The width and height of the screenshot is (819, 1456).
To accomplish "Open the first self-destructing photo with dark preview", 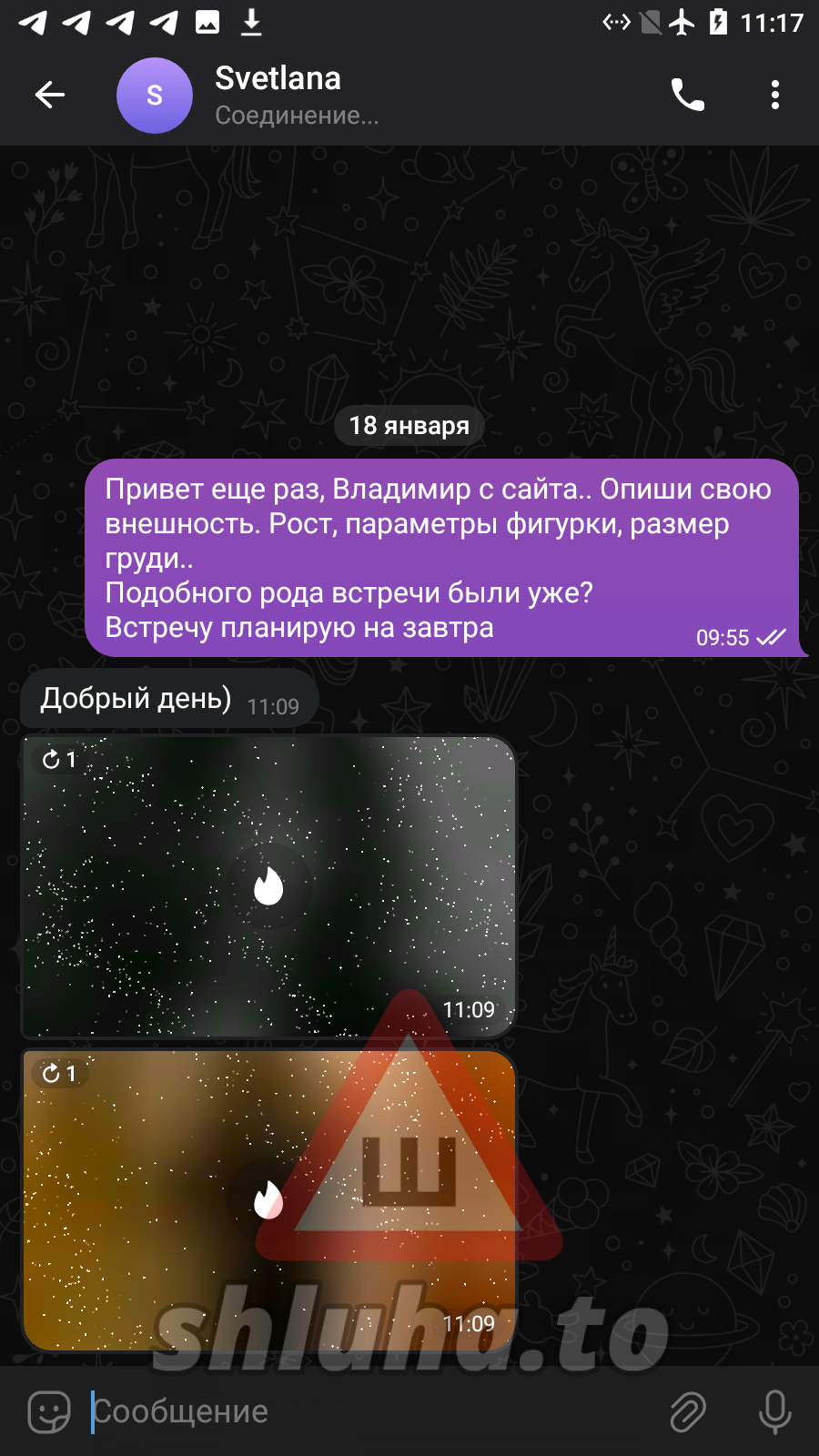I will (x=268, y=886).
